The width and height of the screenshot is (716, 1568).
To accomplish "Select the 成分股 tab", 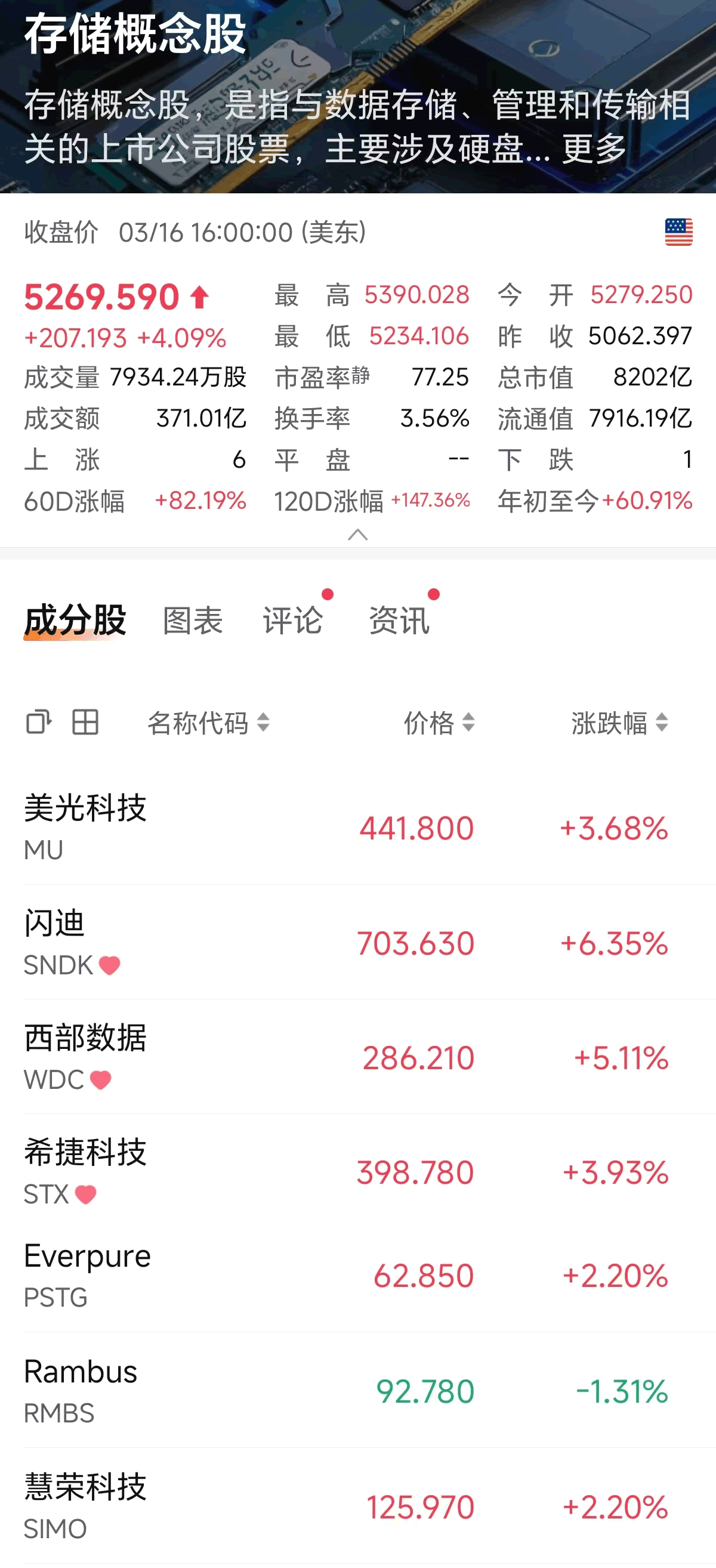I will pyautogui.click(x=75, y=621).
